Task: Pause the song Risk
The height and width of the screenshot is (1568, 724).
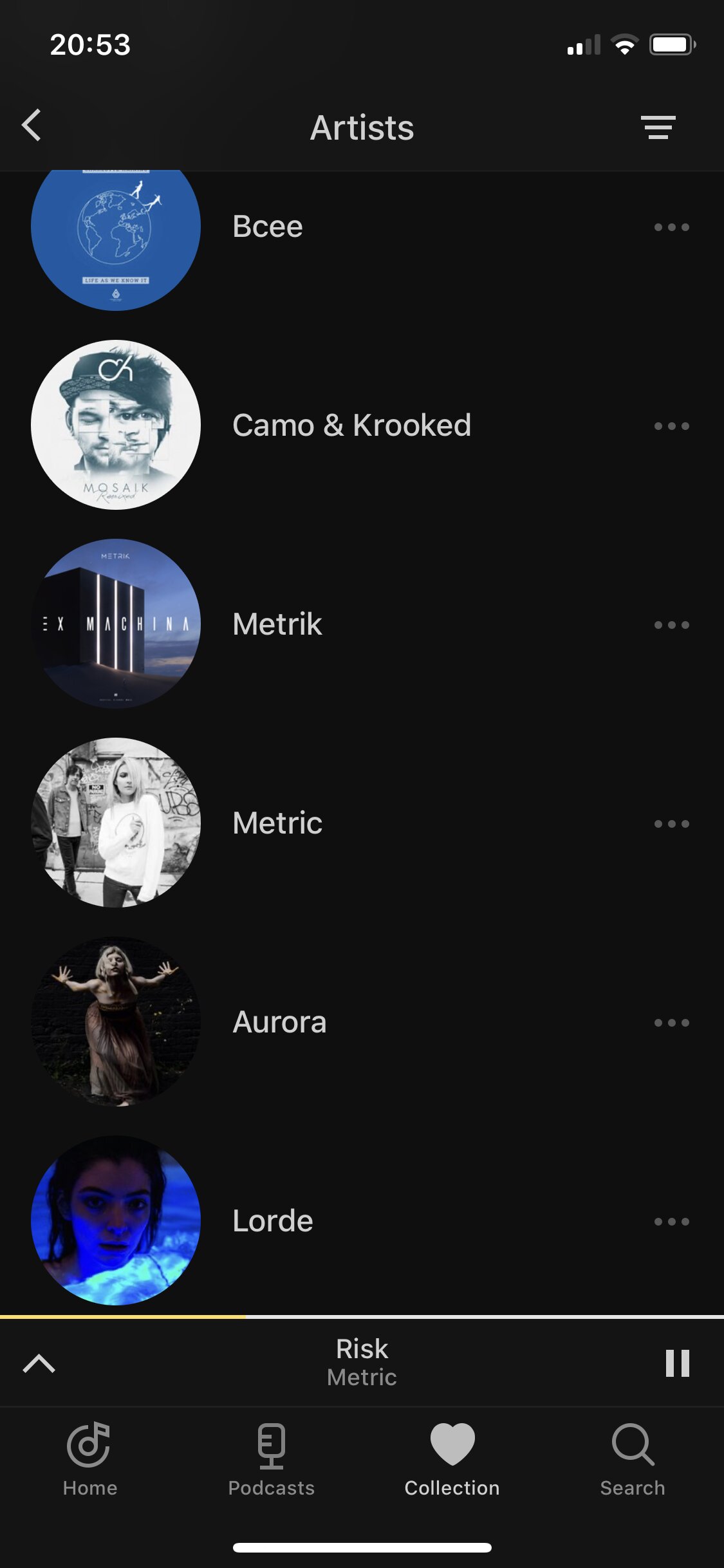Action: pos(677,1363)
